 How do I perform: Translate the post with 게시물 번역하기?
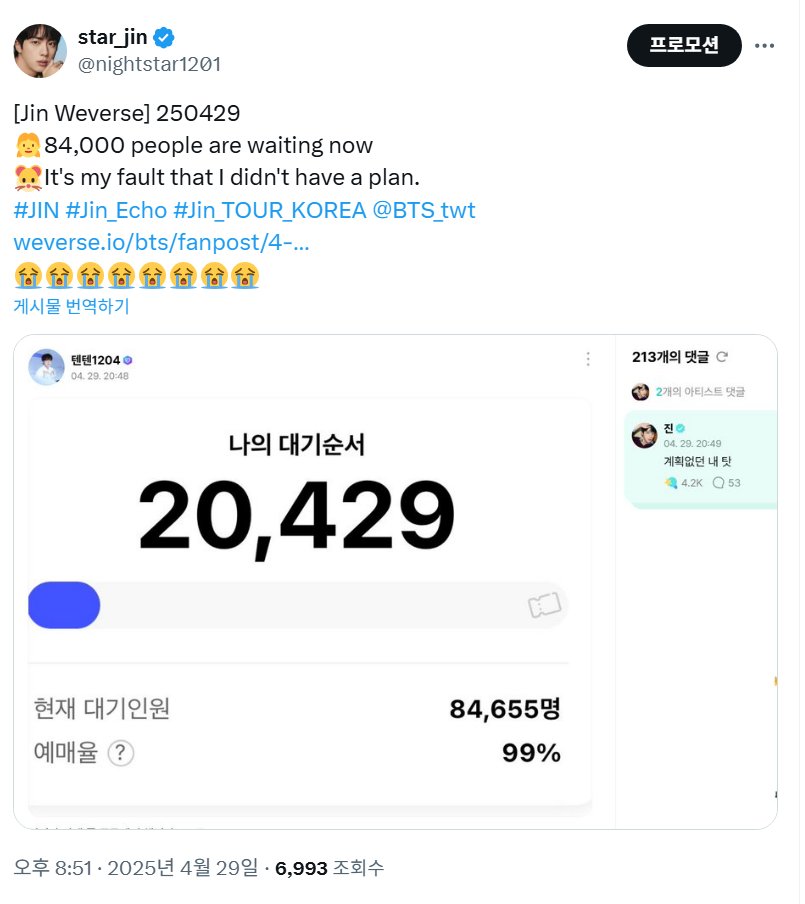tap(71, 307)
